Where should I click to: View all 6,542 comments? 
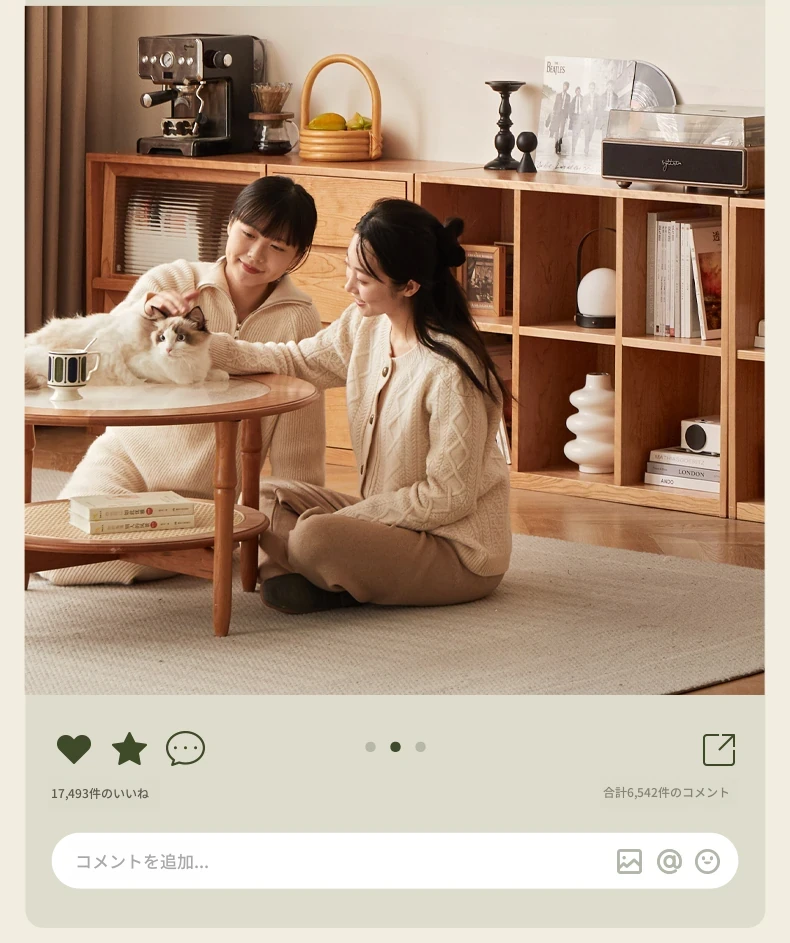pyautogui.click(x=666, y=793)
